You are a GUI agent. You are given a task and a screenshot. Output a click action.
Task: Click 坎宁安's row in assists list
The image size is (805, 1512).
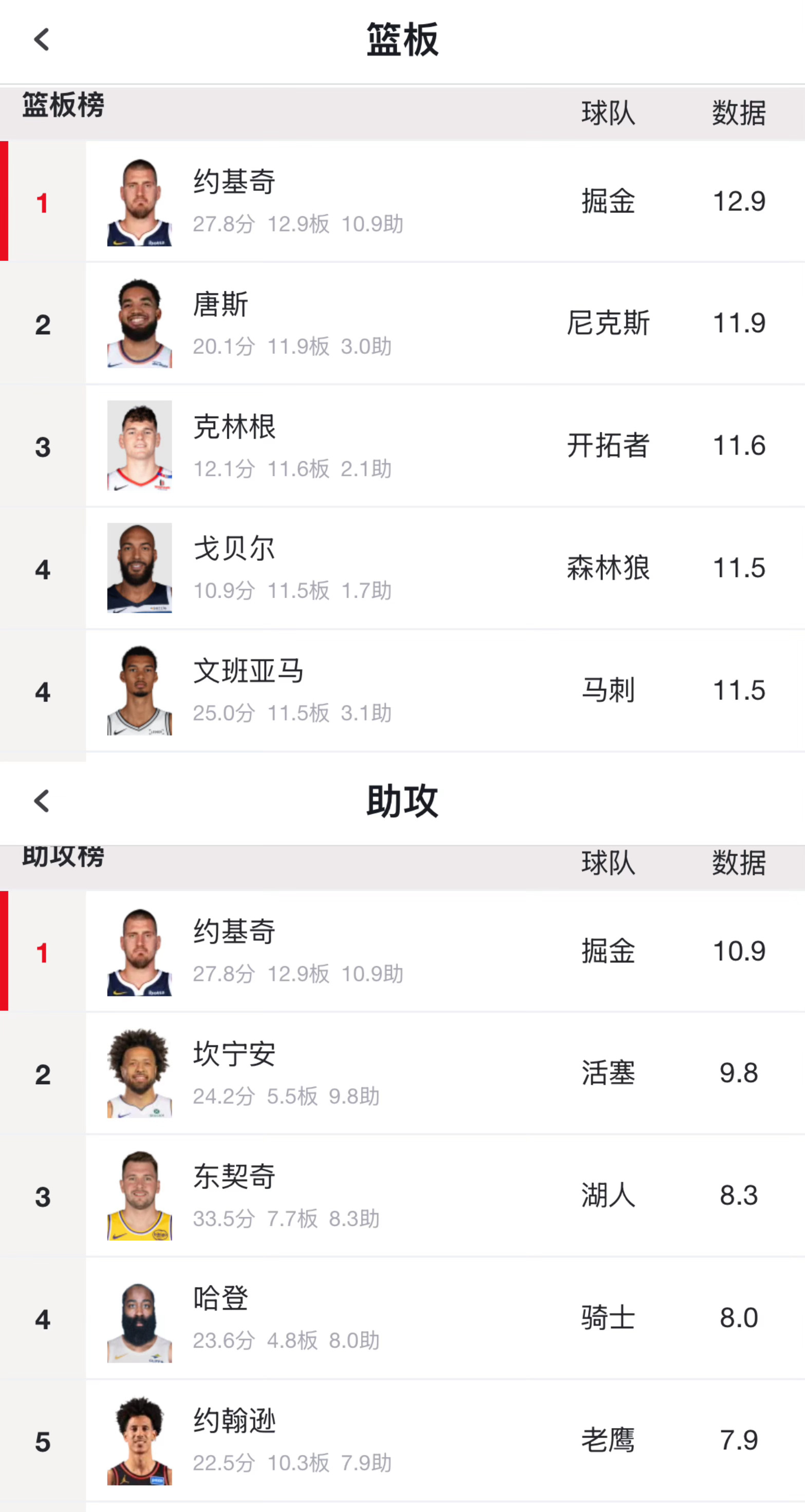[x=402, y=1074]
